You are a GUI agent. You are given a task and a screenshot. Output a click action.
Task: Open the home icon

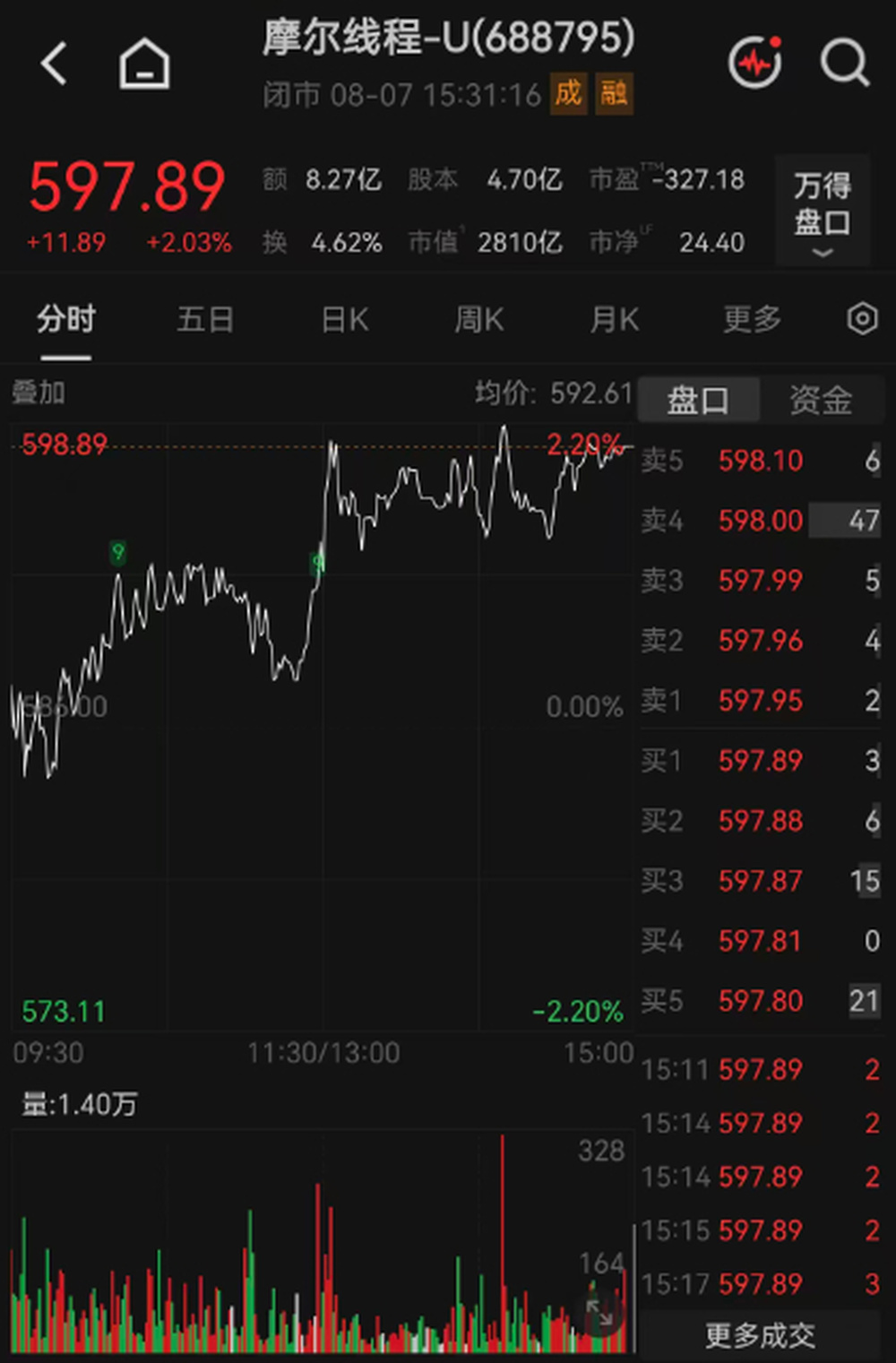click(x=144, y=64)
